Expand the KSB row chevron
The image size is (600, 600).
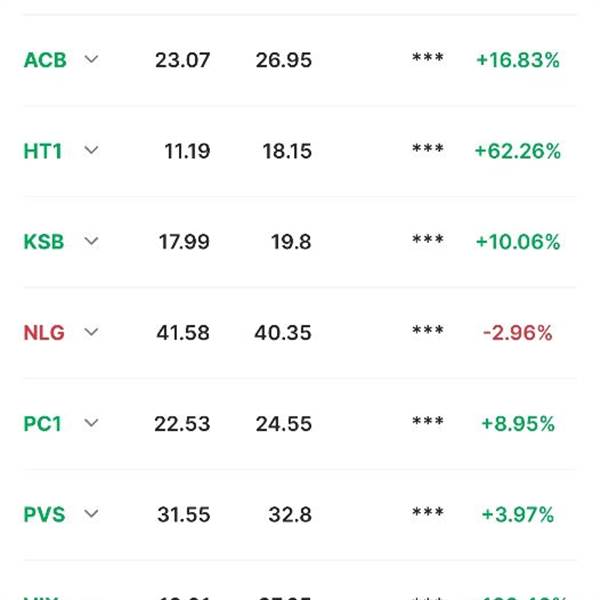[91, 241]
